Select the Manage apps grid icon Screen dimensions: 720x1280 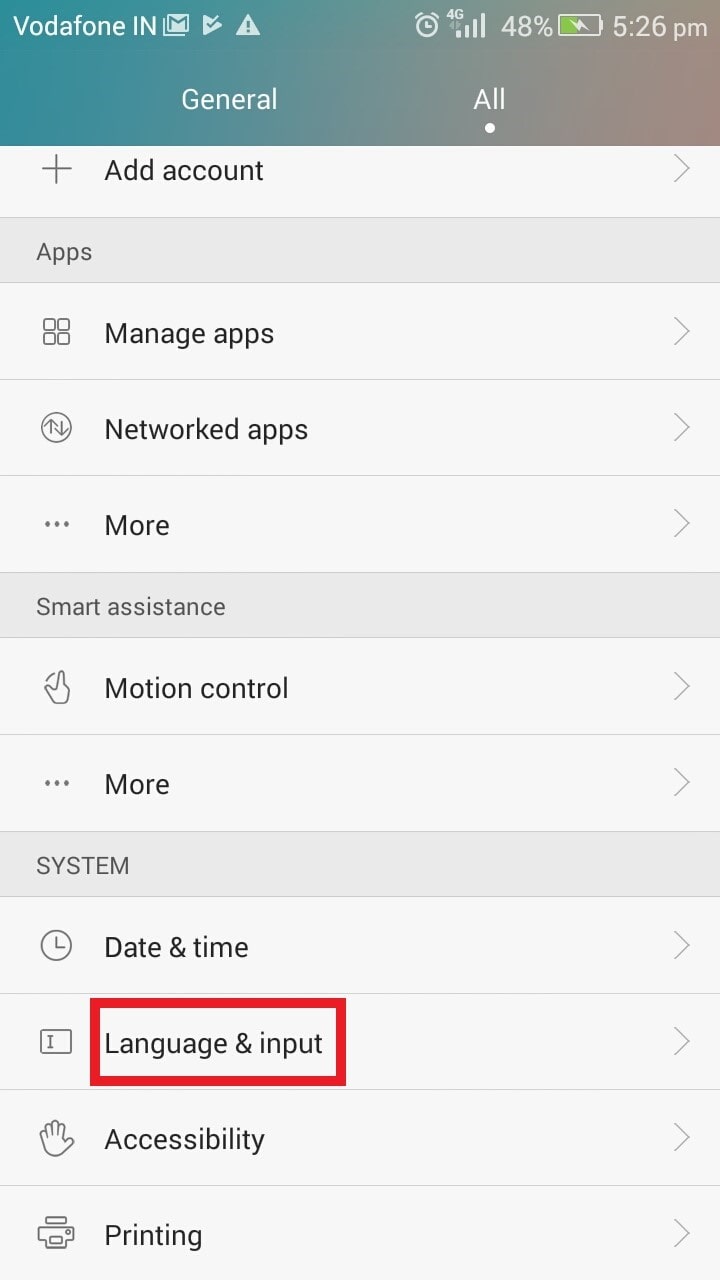pyautogui.click(x=57, y=332)
